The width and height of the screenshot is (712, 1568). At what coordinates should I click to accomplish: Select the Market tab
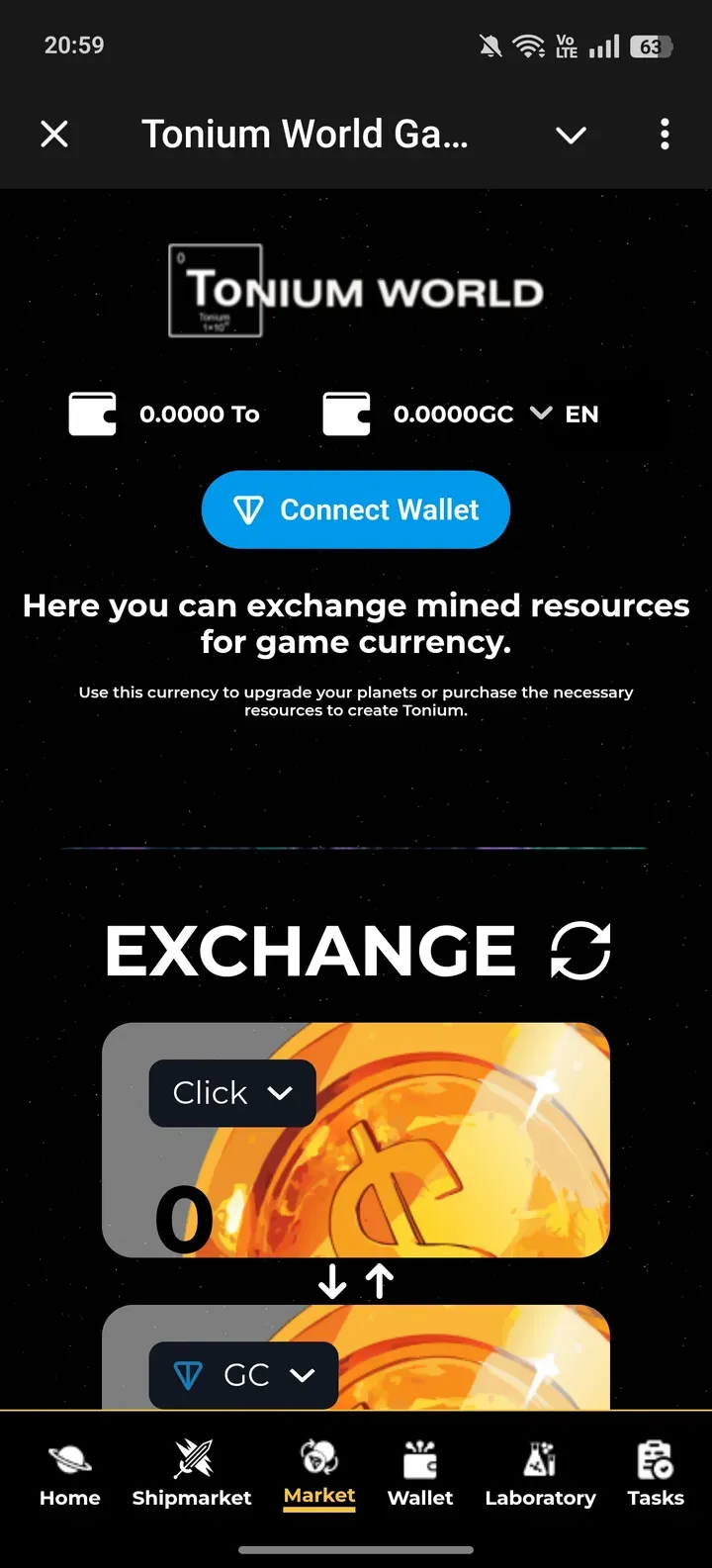[319, 1474]
